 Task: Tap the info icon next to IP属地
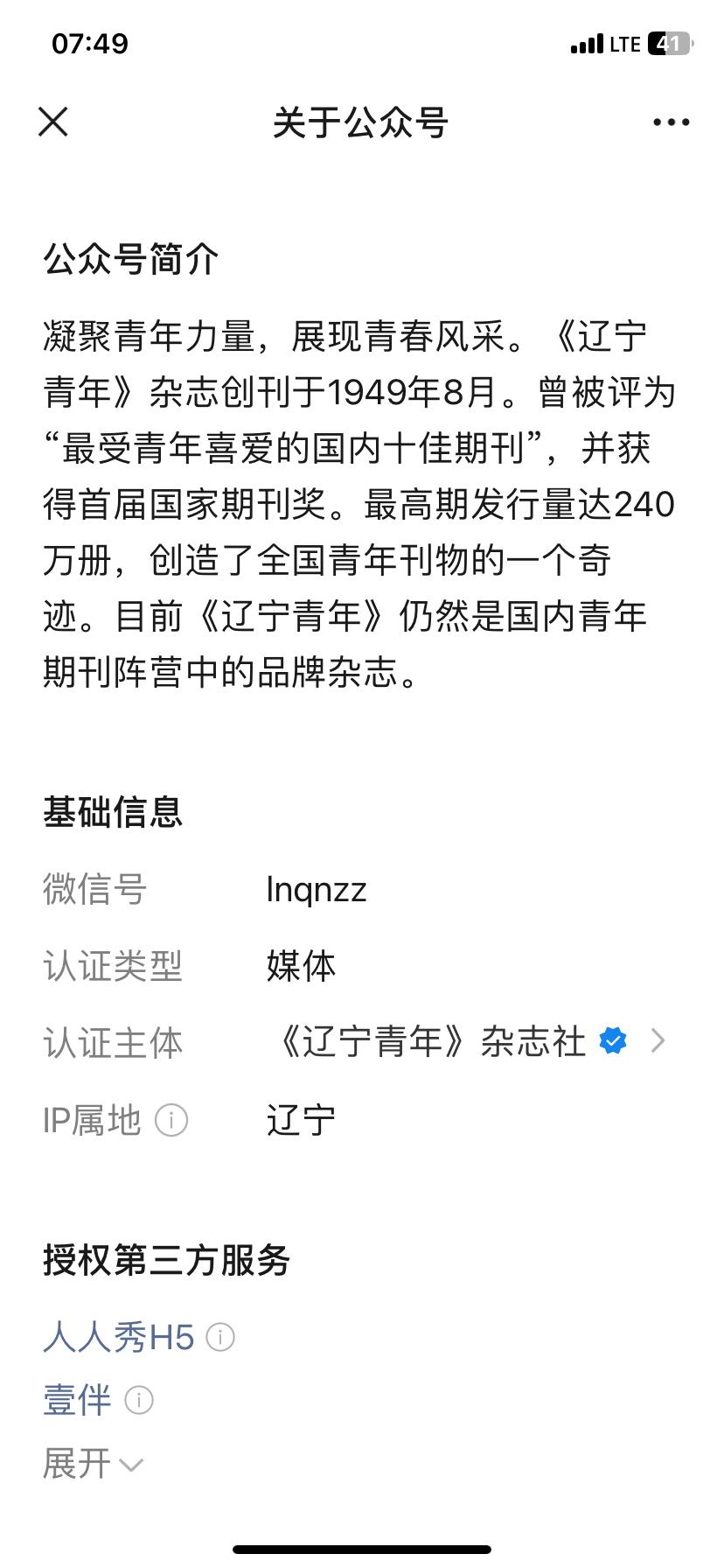point(171,1120)
